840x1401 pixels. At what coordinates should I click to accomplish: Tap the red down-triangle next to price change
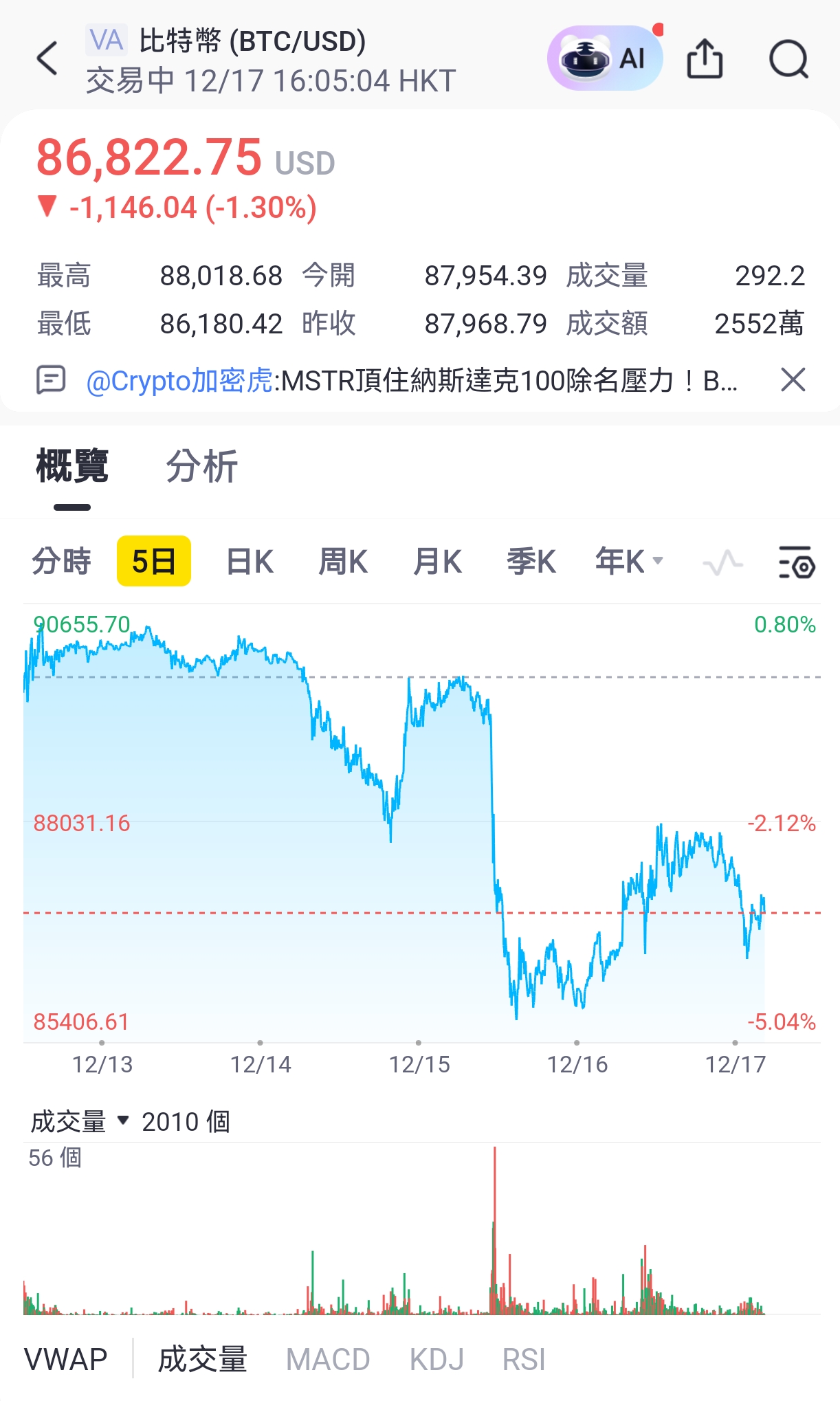[x=47, y=207]
